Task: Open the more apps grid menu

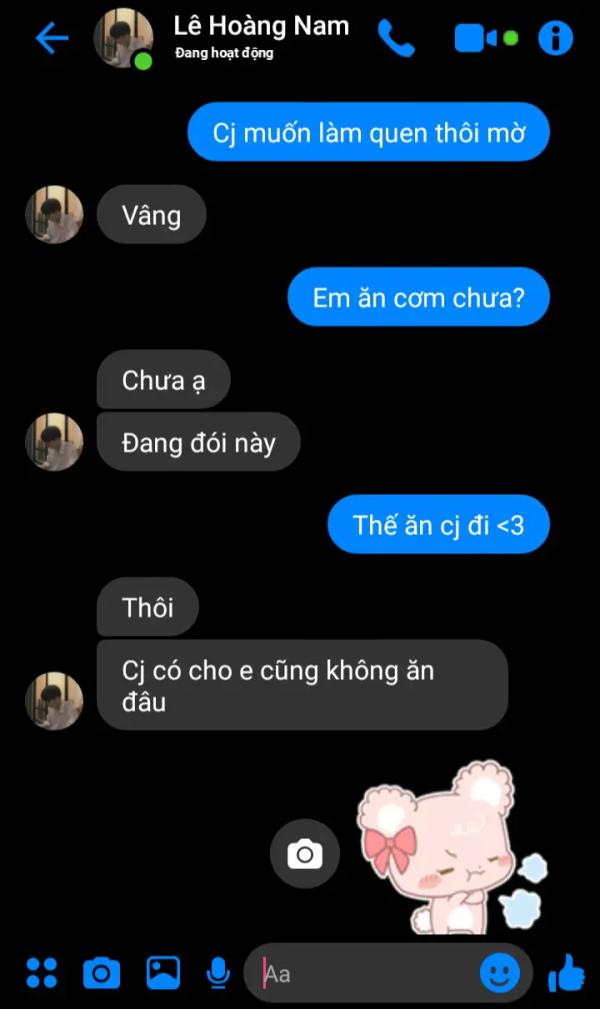Action: click(x=41, y=972)
